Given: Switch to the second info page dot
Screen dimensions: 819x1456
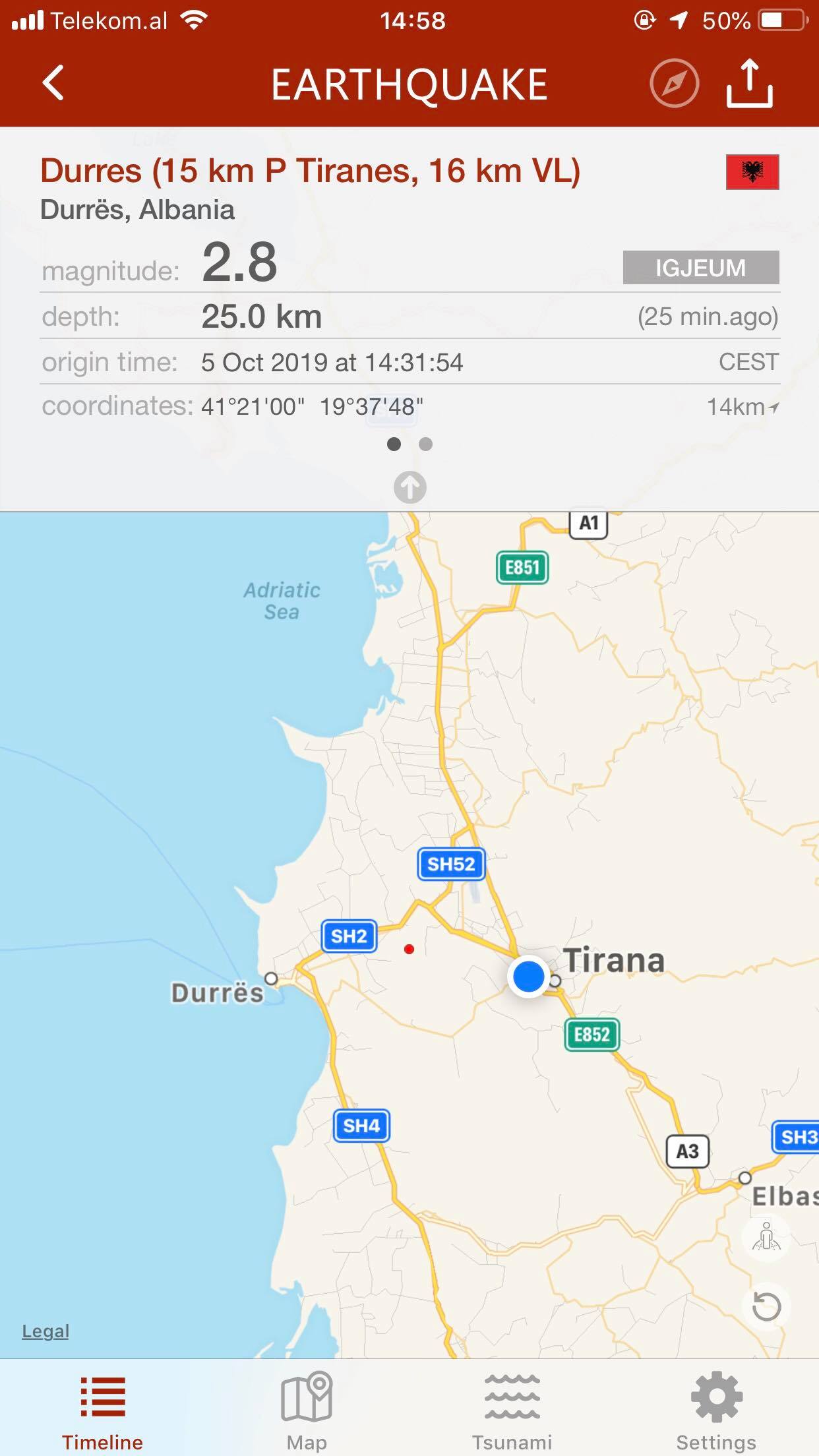Looking at the screenshot, I should pos(426,444).
